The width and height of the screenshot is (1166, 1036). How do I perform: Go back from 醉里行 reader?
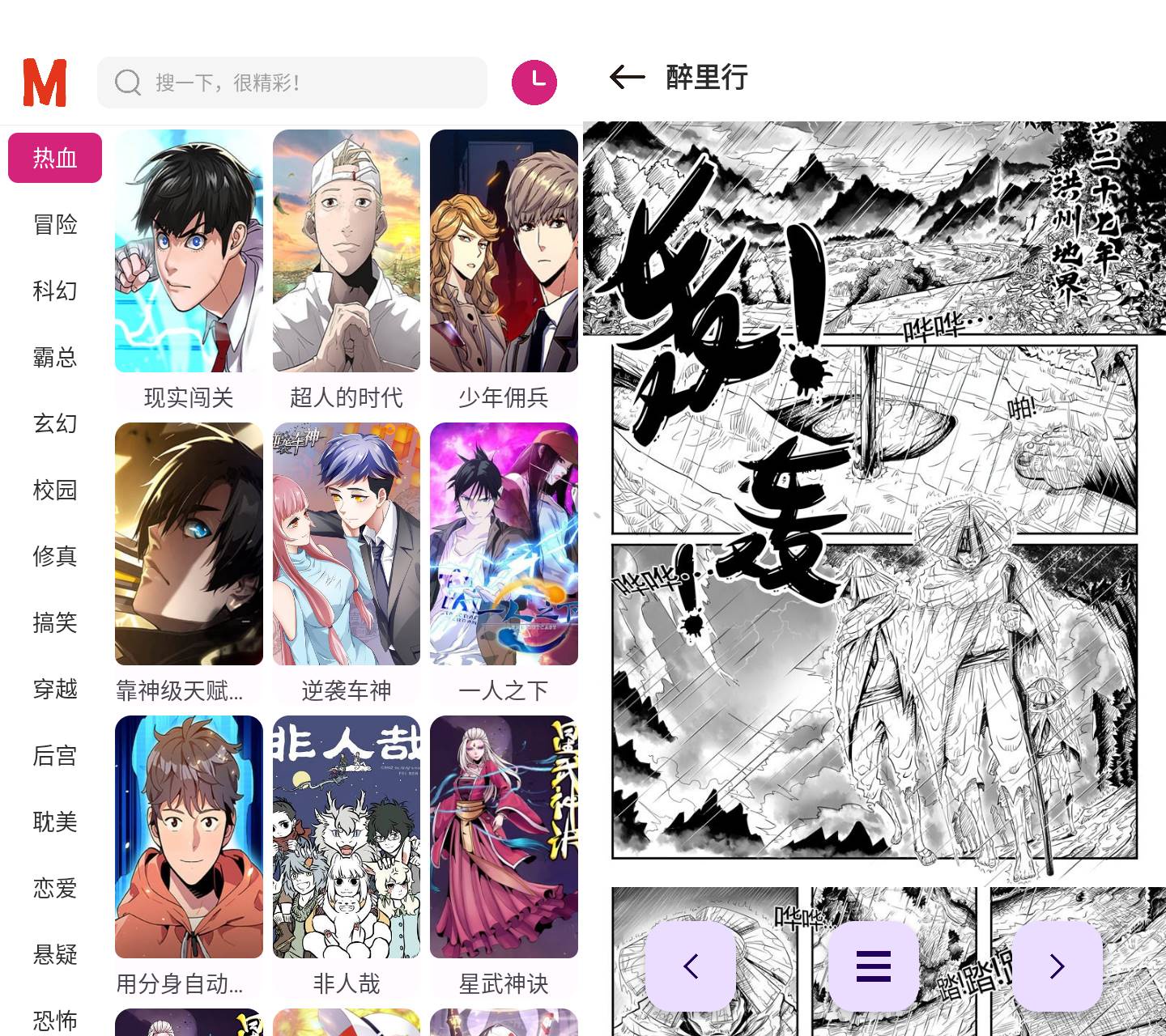pyautogui.click(x=627, y=78)
